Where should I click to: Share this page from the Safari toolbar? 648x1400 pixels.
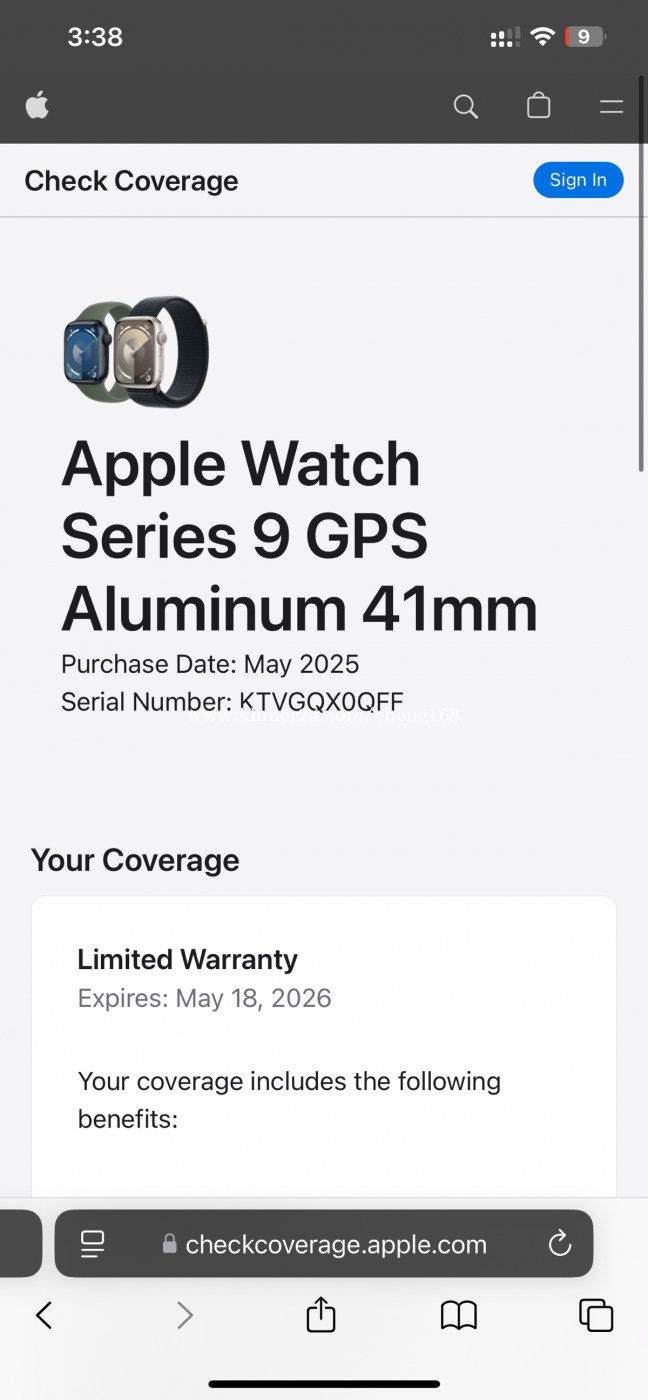tap(321, 1314)
